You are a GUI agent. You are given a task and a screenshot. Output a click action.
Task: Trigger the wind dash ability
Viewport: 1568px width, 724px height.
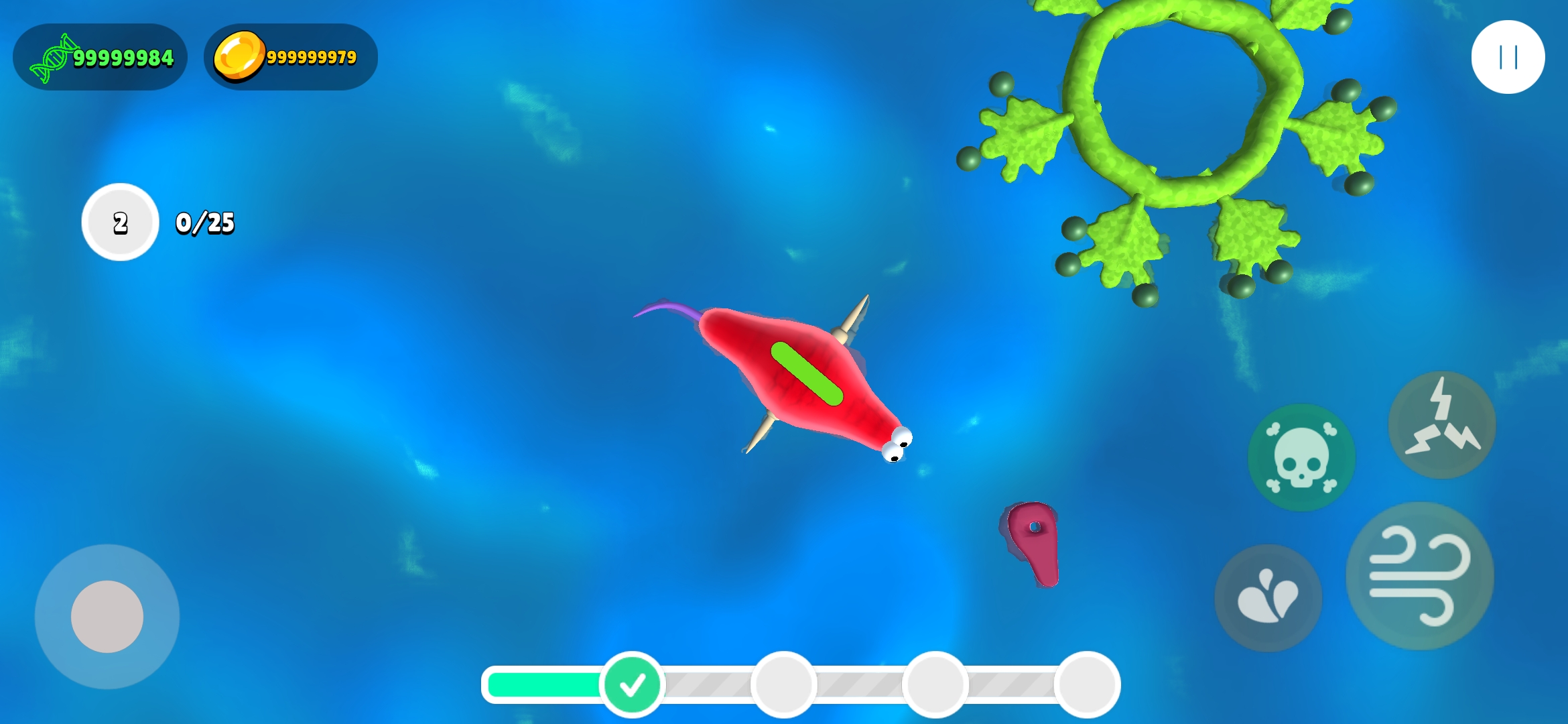pyautogui.click(x=1419, y=576)
